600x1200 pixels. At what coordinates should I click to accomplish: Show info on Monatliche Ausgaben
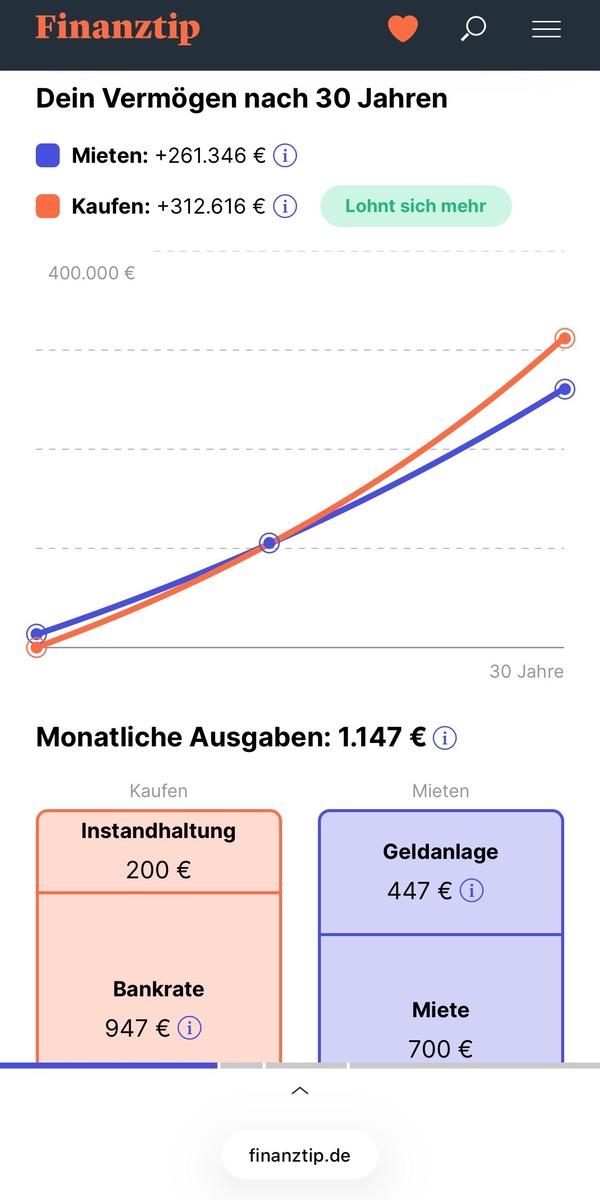pyautogui.click(x=445, y=738)
